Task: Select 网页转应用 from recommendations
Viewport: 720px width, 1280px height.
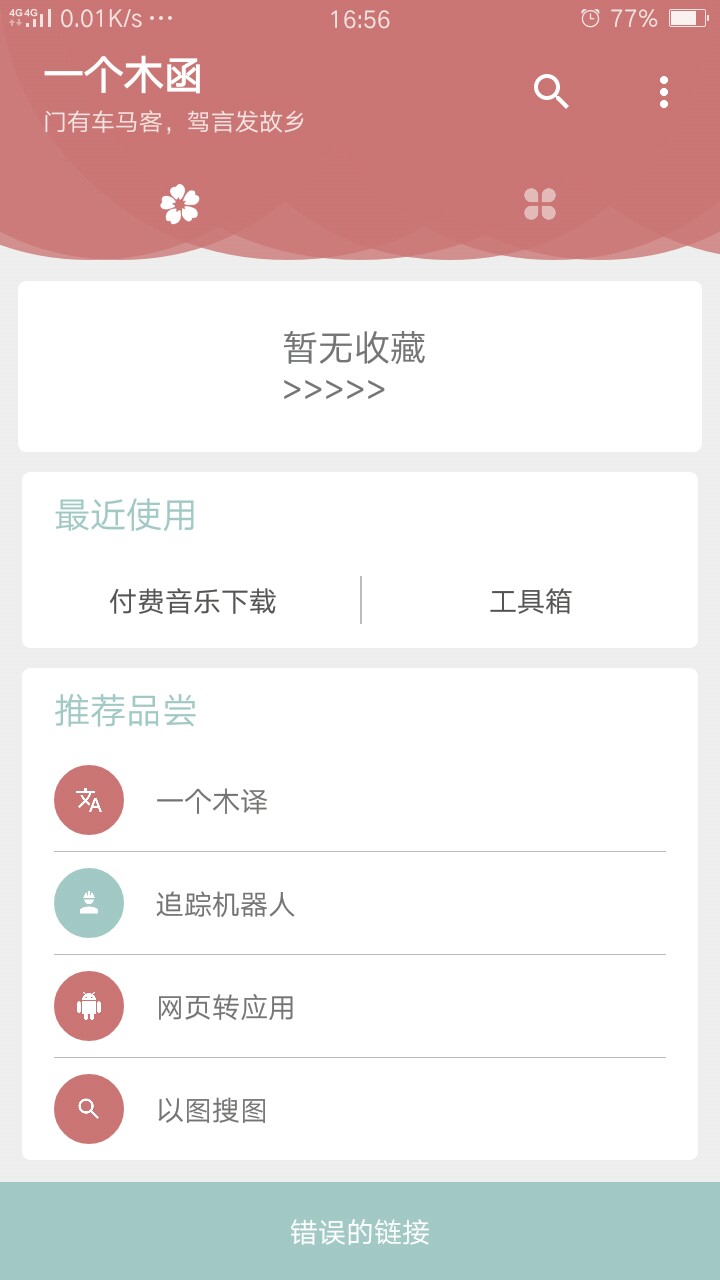Action: pyautogui.click(x=225, y=1007)
